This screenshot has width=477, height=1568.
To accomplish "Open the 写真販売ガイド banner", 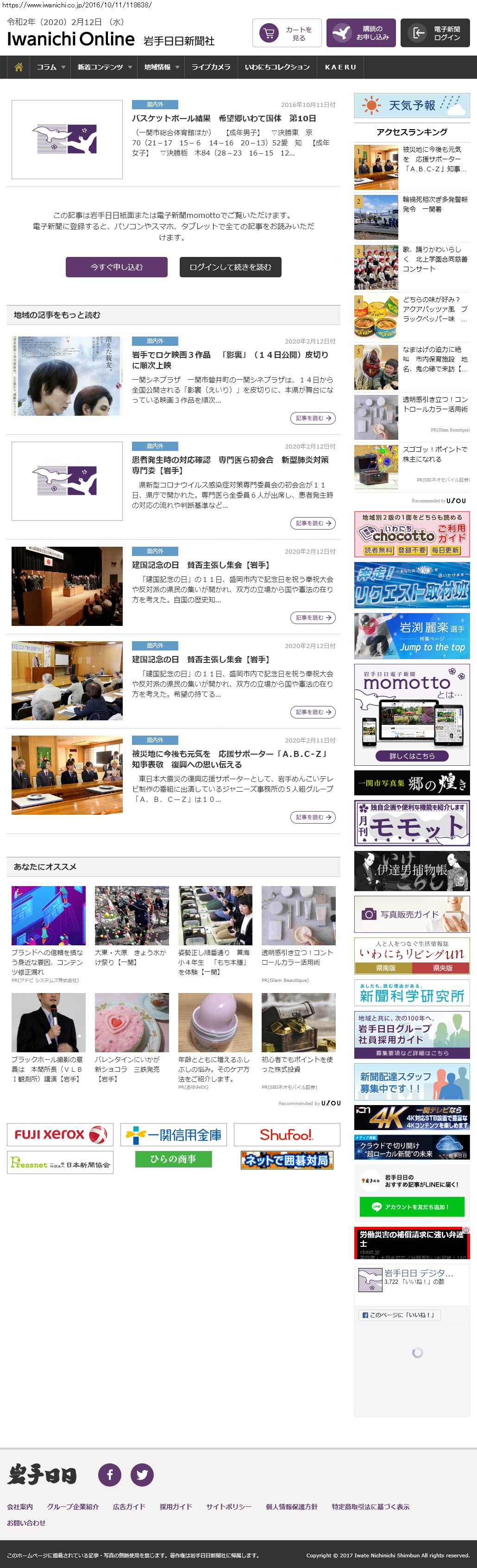I will point(412,914).
